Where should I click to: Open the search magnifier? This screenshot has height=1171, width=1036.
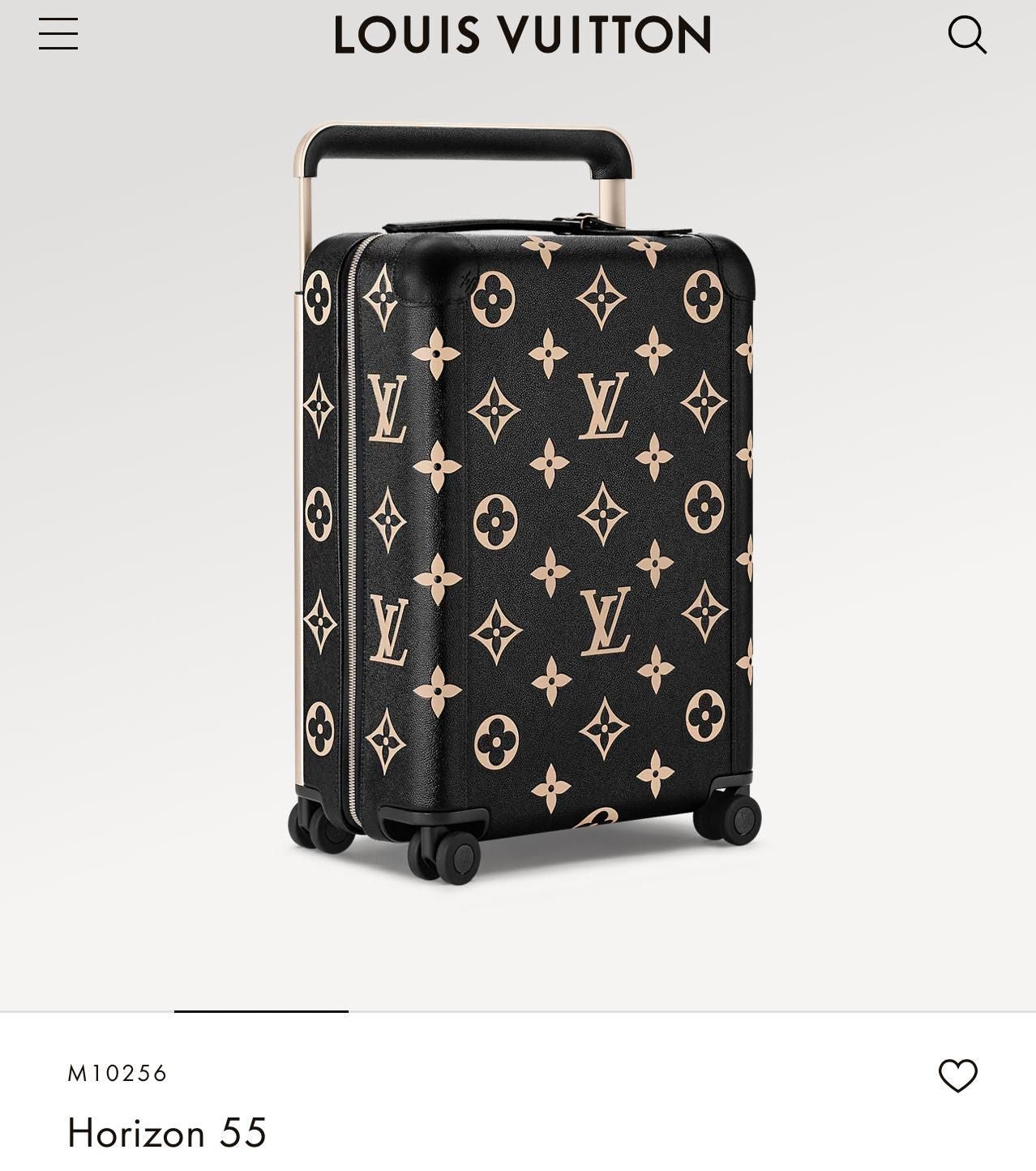click(966, 35)
